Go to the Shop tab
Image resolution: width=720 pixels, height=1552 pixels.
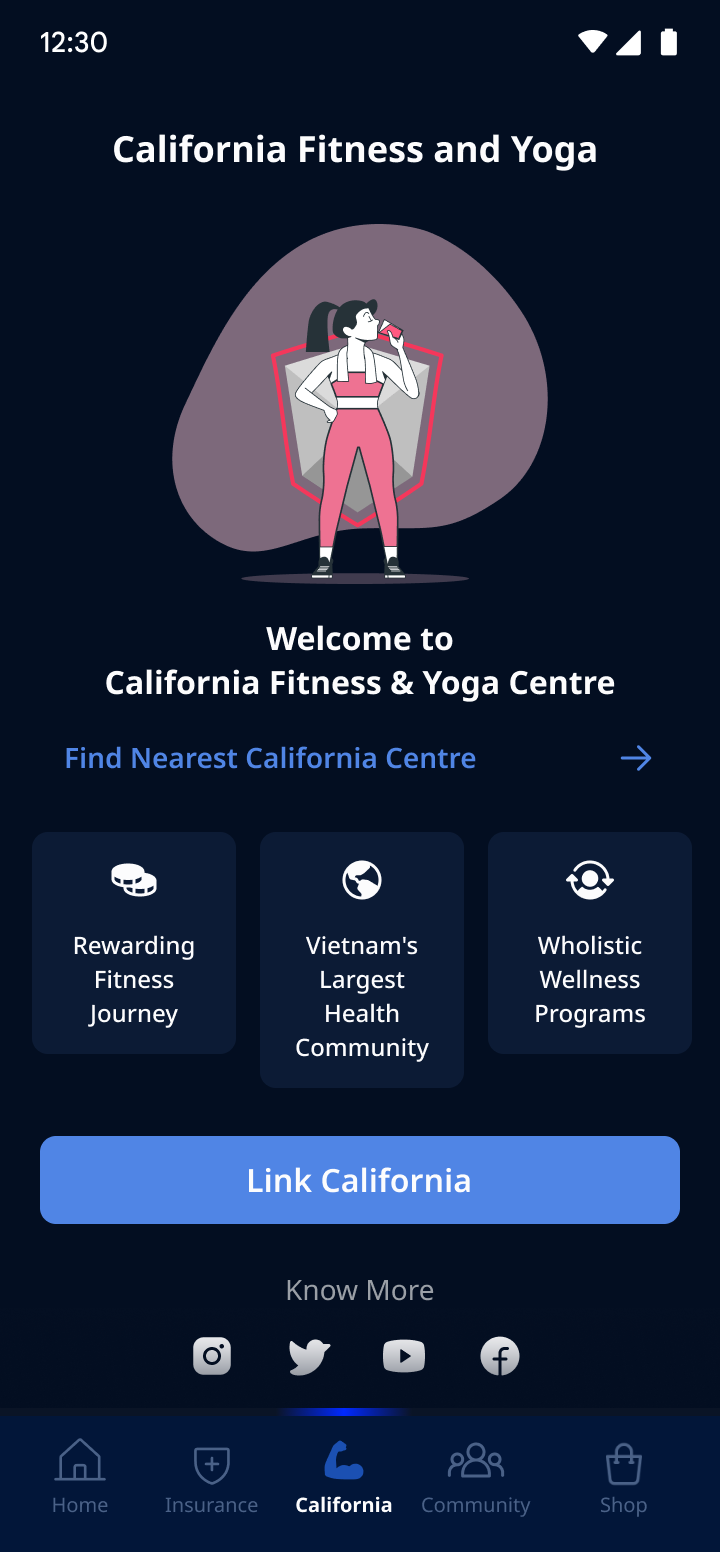click(623, 1477)
